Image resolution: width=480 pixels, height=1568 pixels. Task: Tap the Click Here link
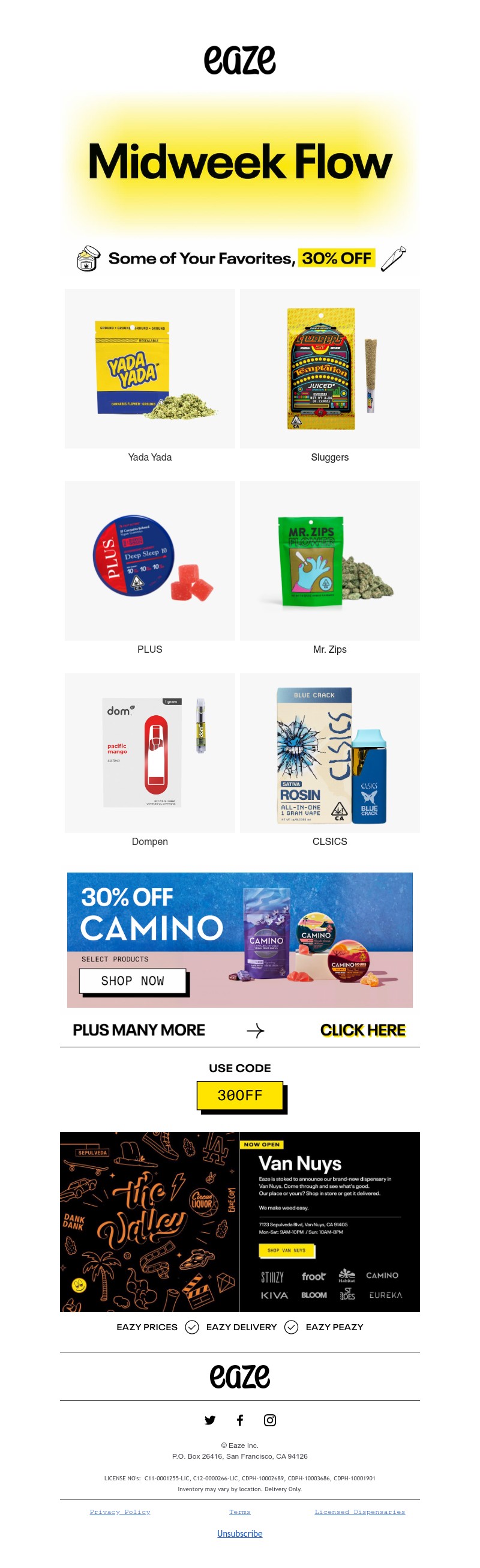pos(362,1030)
